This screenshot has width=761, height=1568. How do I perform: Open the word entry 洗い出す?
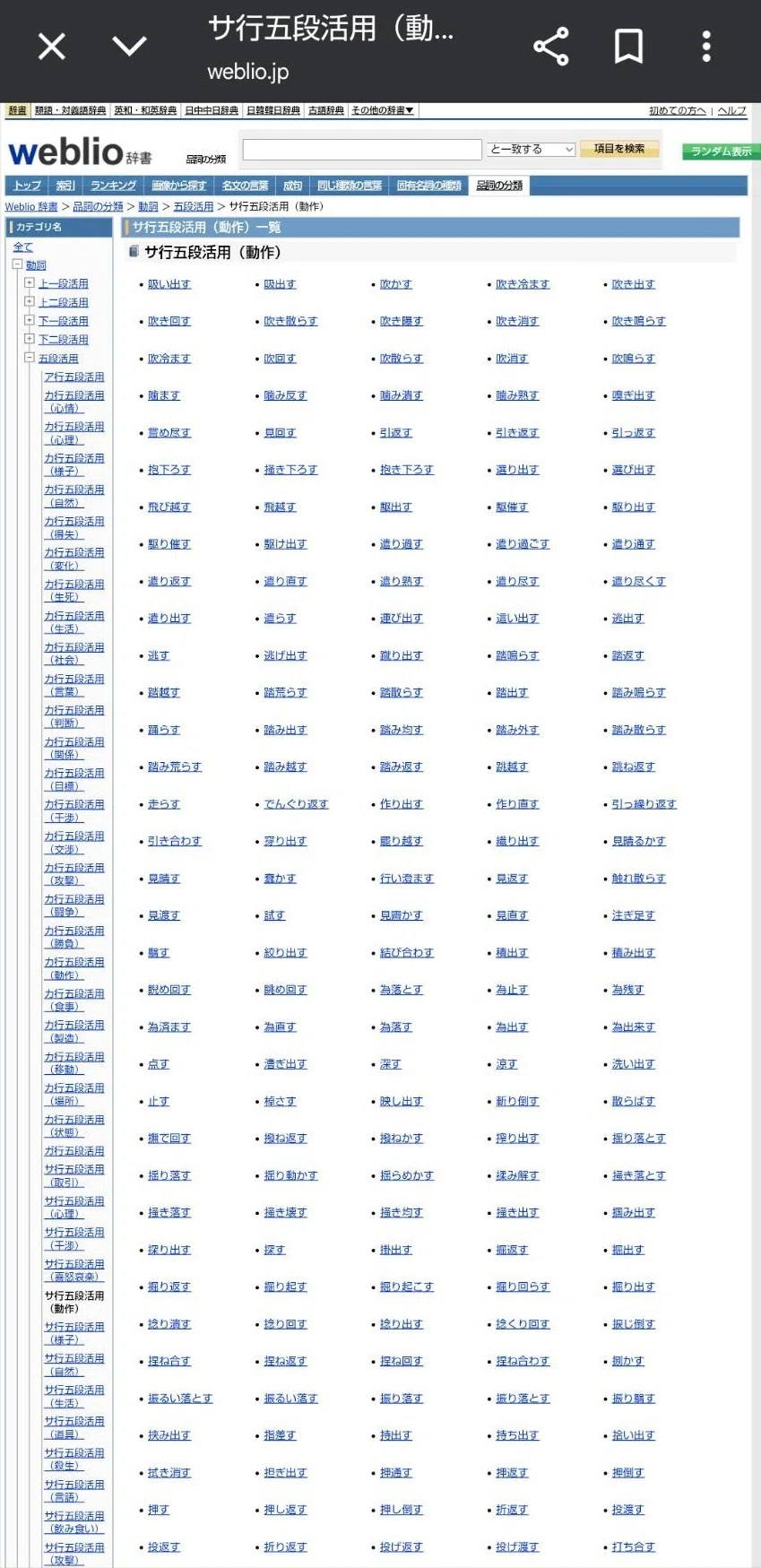pos(633,1064)
